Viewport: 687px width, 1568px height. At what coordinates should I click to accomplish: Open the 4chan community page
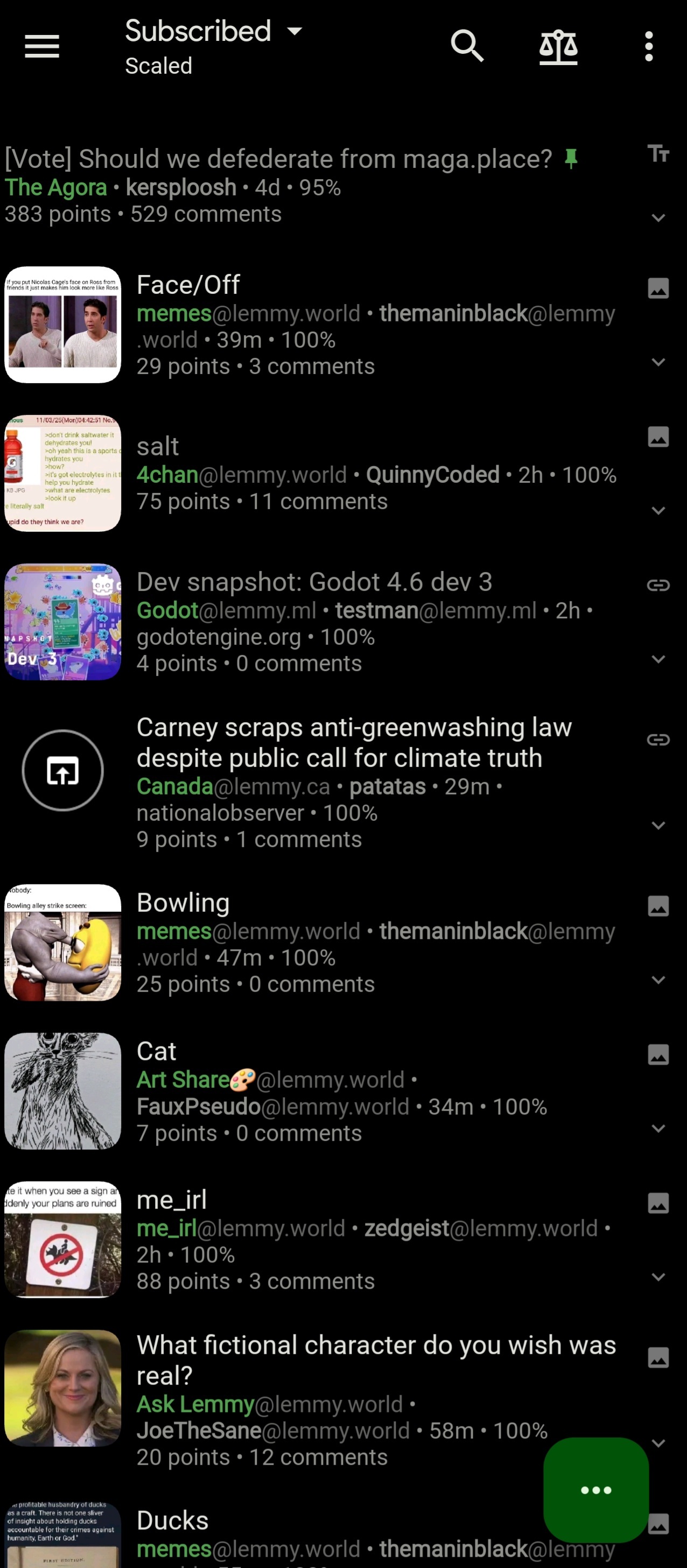pos(167,475)
